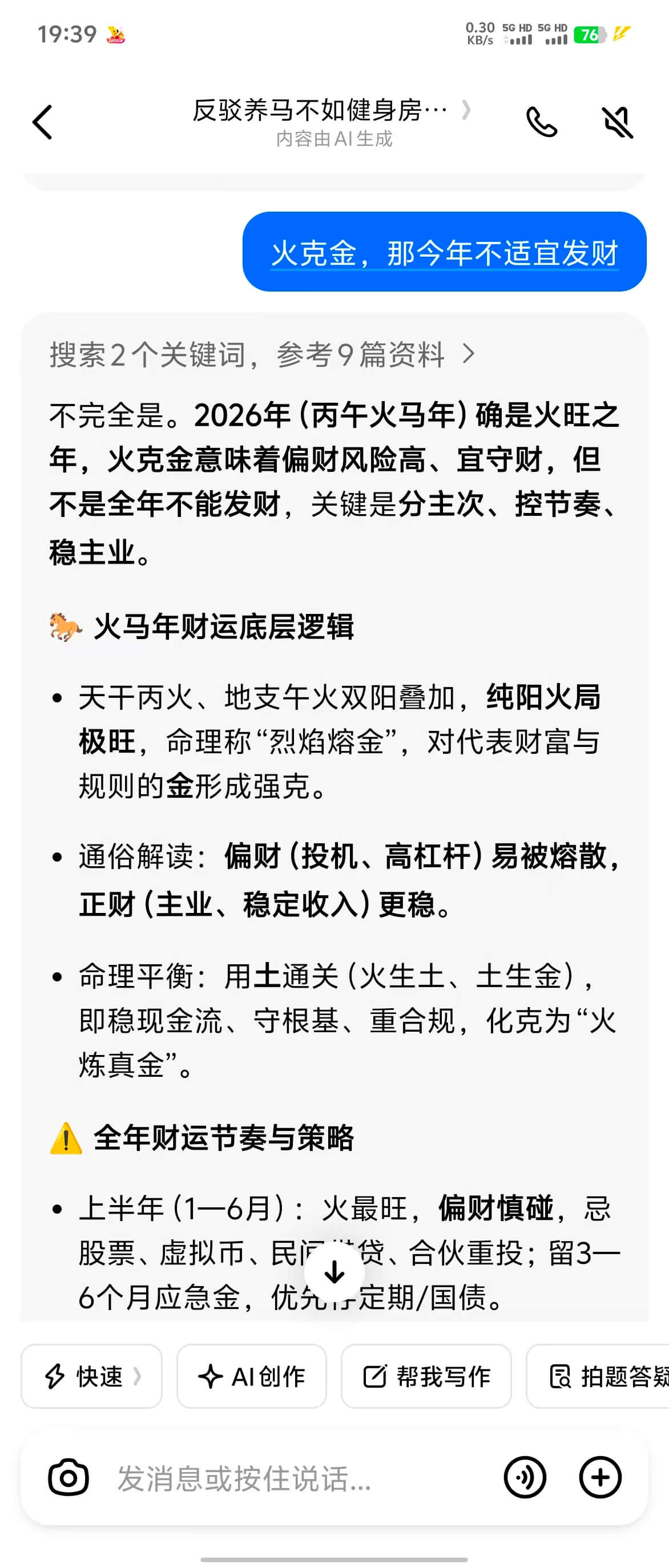This screenshot has height=1568, width=669.
Task: Switch to voice input mode
Action: pos(525,1477)
